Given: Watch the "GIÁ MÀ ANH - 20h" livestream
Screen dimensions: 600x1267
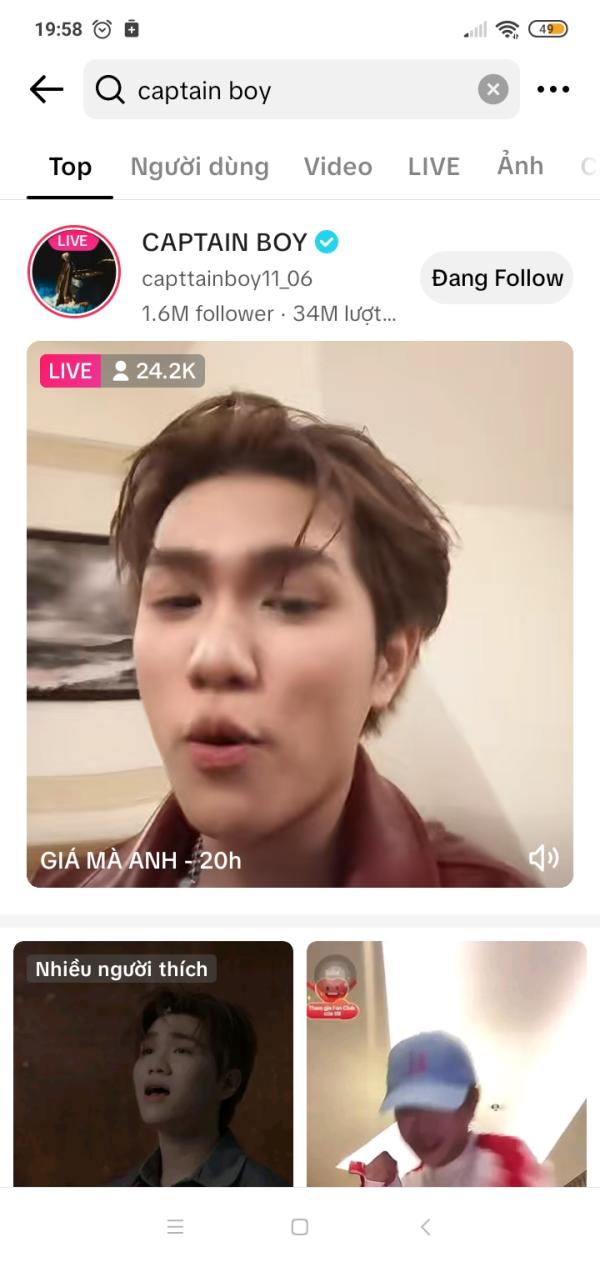Looking at the screenshot, I should 300,600.
